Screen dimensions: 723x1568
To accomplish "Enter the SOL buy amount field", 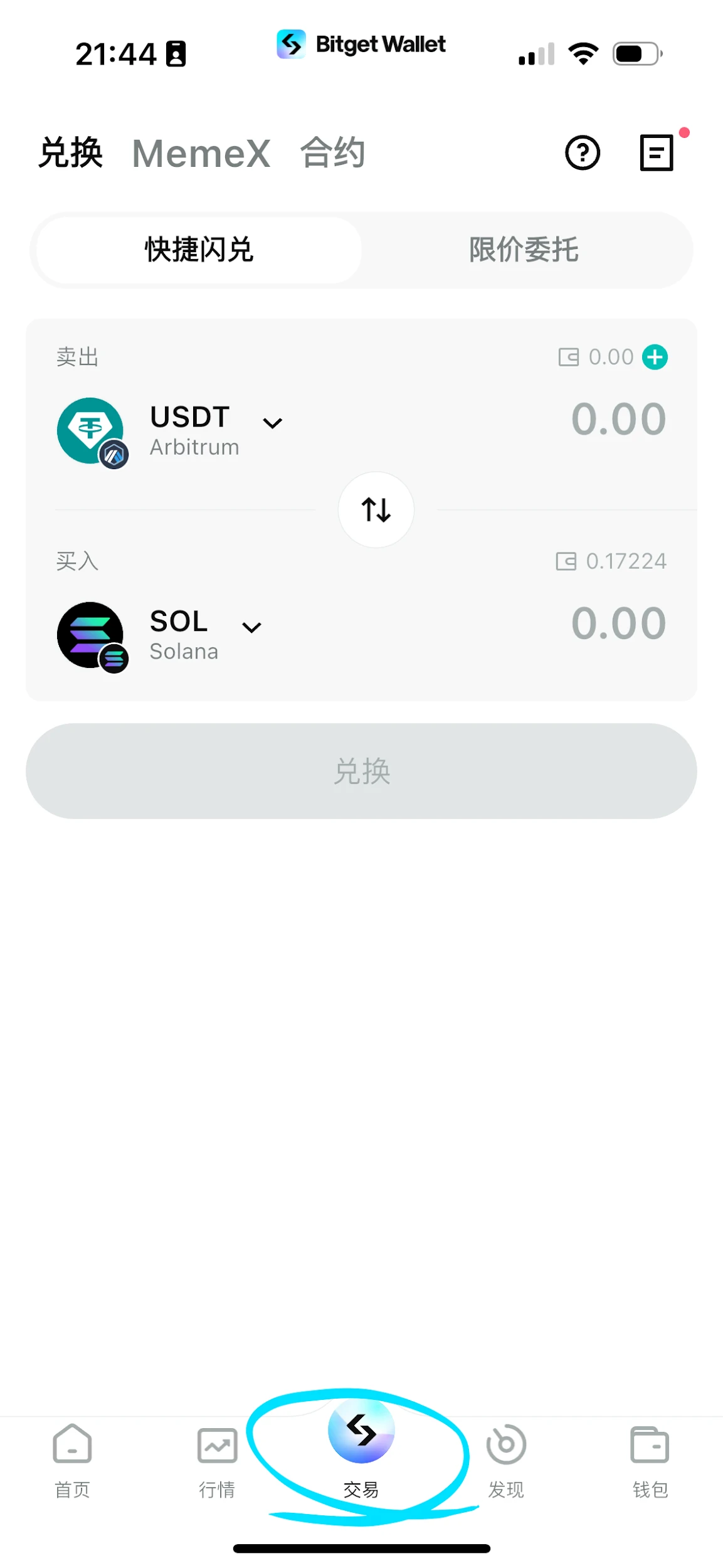I will 618,623.
